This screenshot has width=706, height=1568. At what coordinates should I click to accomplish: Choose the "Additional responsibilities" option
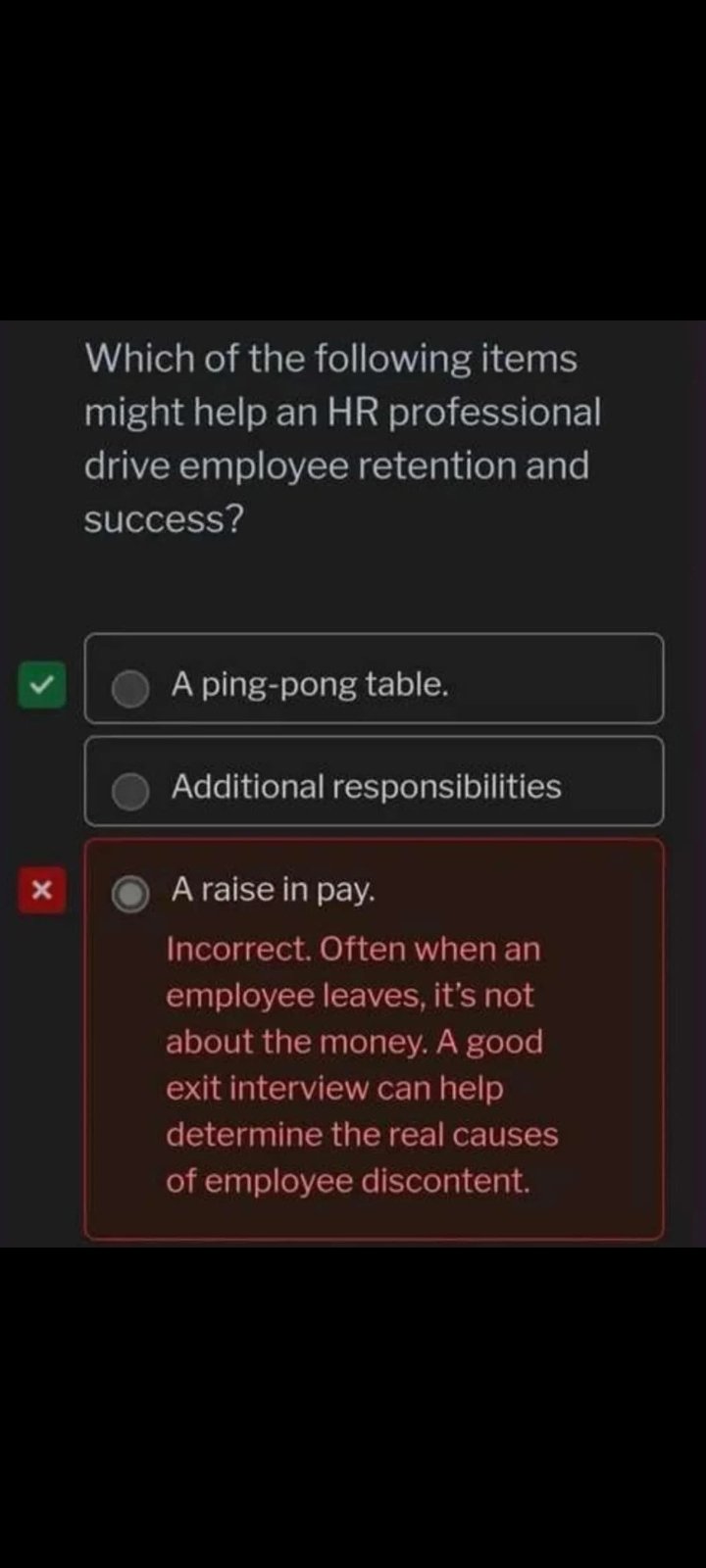(x=130, y=790)
